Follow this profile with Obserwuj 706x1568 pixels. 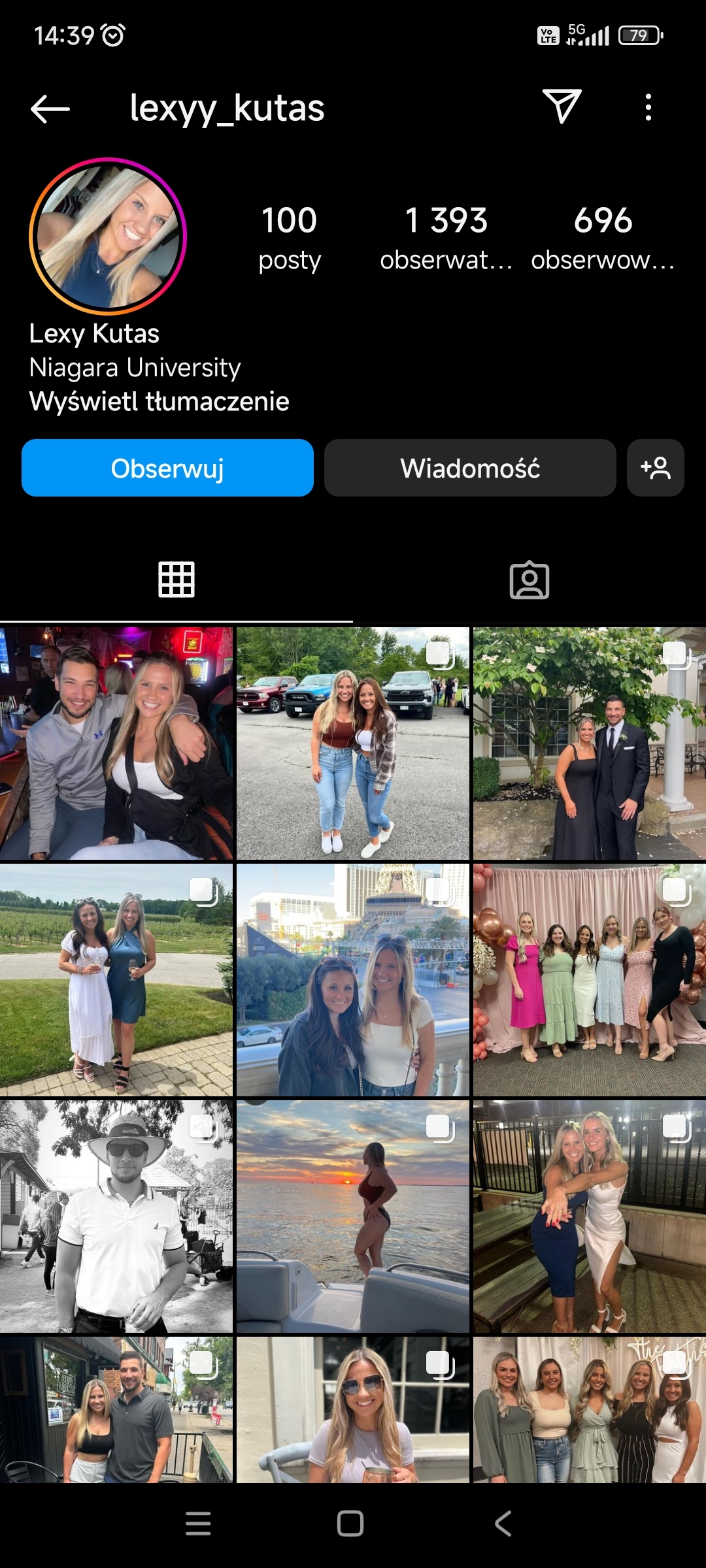167,468
